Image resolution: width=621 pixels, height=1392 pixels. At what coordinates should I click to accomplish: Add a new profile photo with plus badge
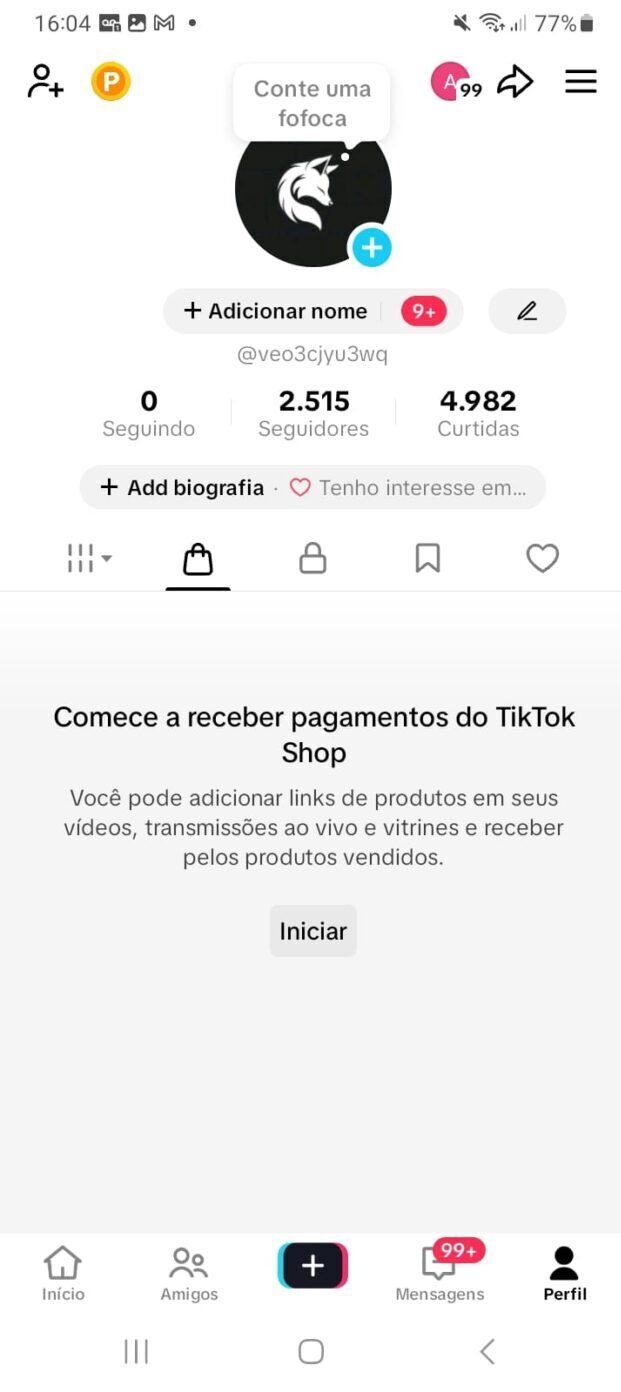coord(371,247)
